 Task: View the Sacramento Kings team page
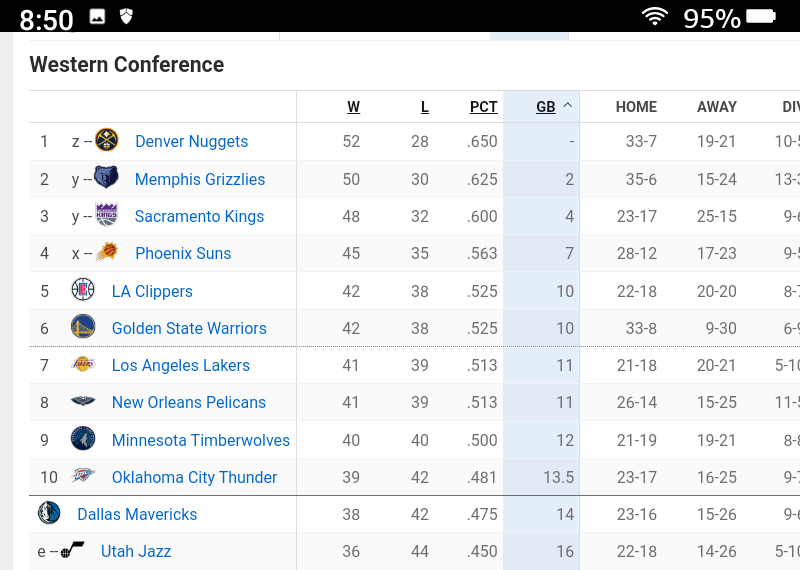click(199, 217)
